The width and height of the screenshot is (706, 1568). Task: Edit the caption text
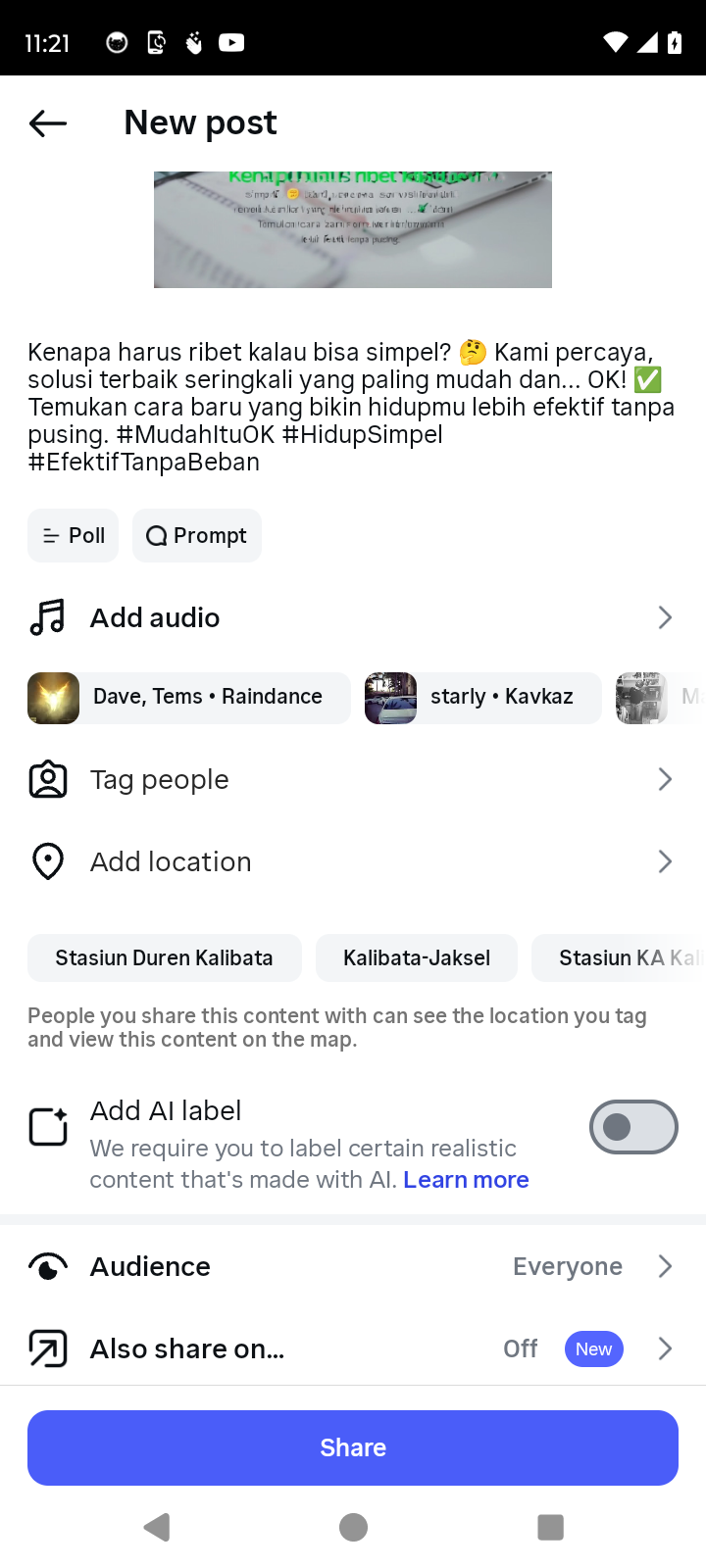pos(351,407)
